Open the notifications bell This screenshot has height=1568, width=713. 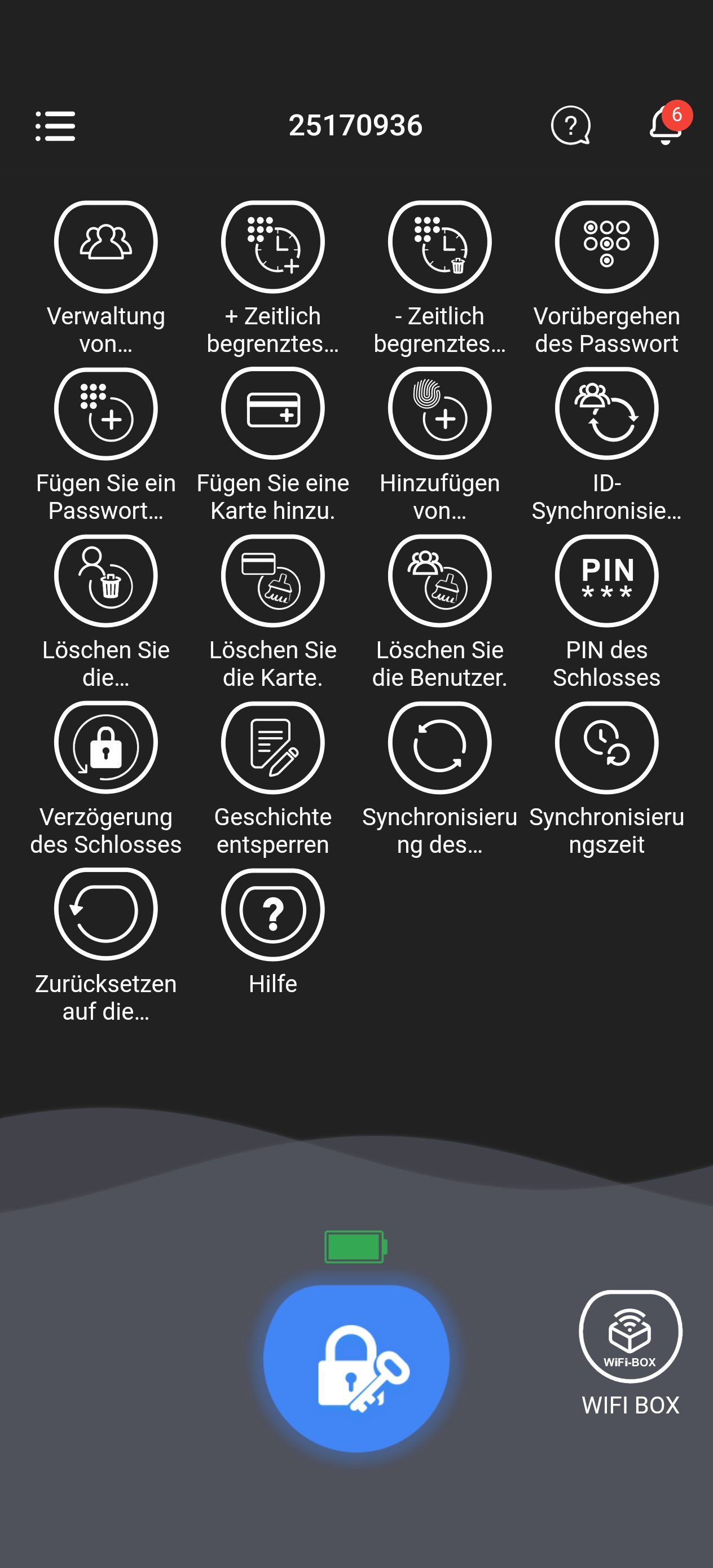(x=666, y=124)
